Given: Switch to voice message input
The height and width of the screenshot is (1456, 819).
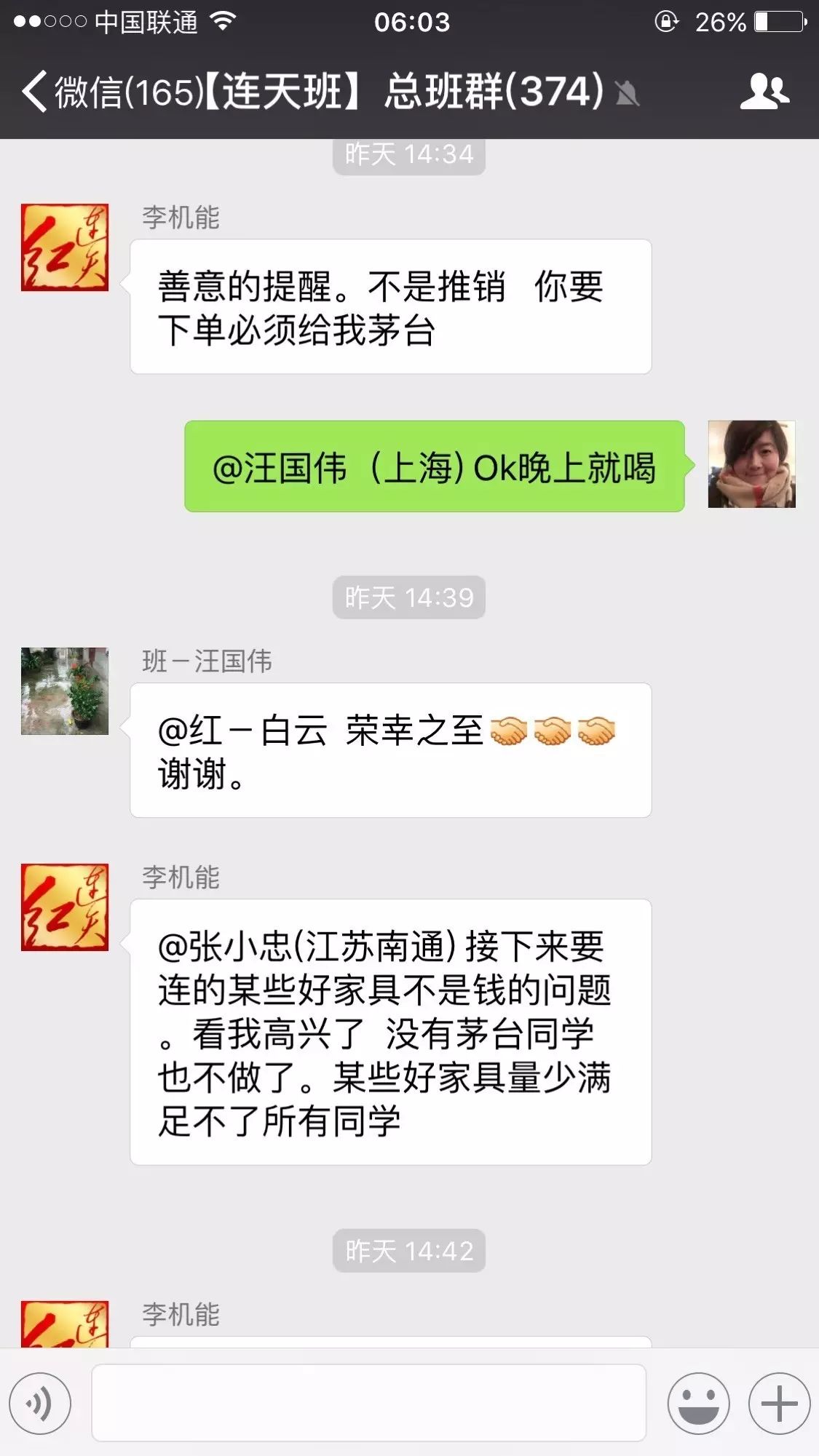Looking at the screenshot, I should point(40,1403).
